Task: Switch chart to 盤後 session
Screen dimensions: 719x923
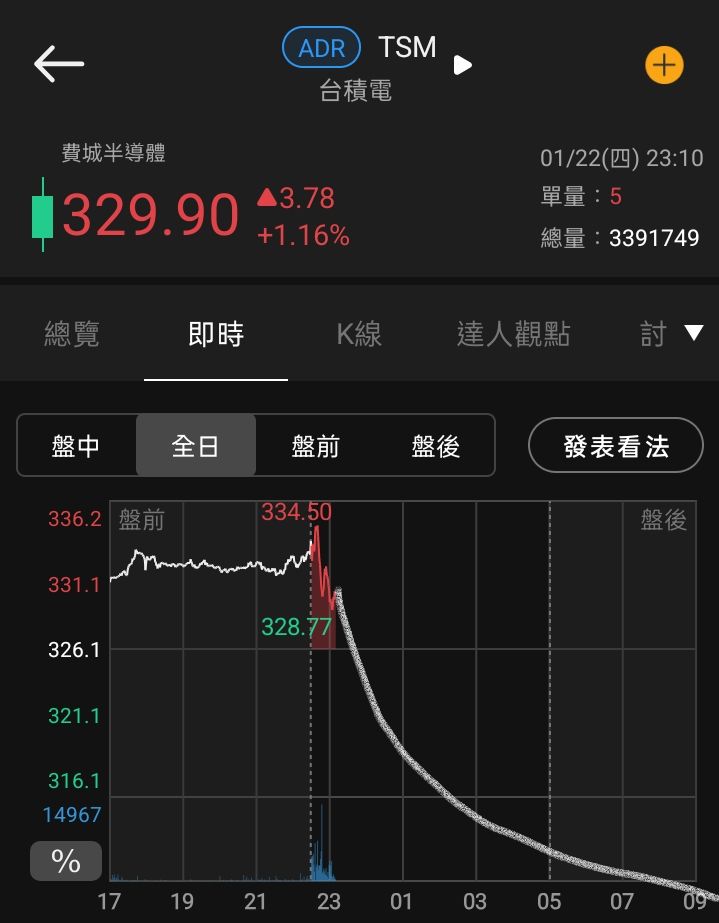Action: (x=436, y=446)
